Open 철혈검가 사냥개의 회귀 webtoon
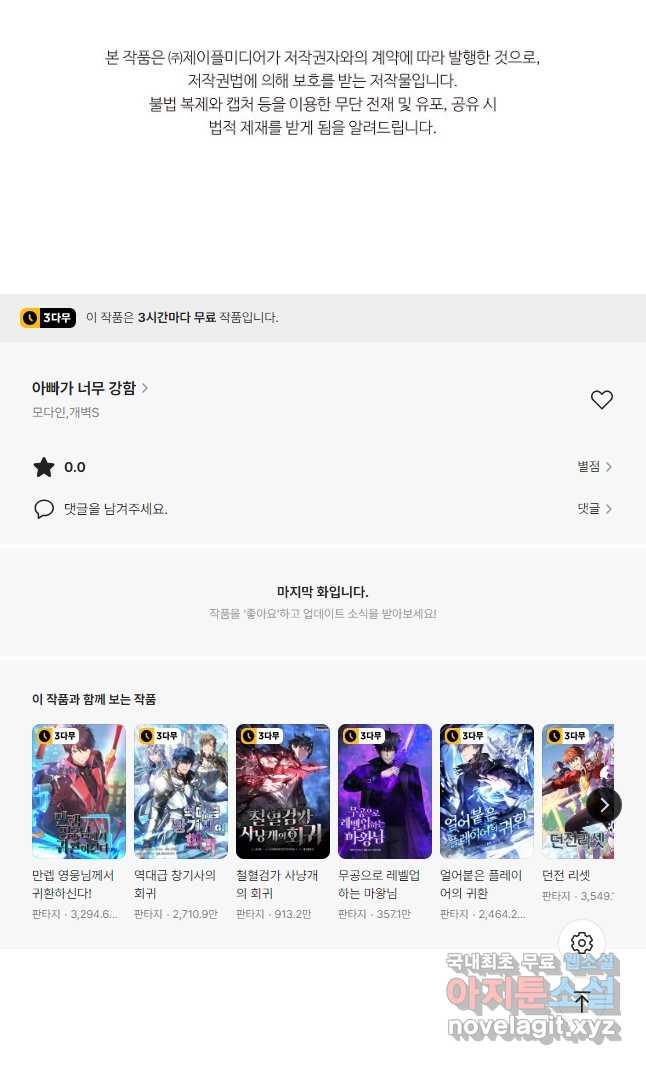This screenshot has height=1065, width=646. [283, 791]
